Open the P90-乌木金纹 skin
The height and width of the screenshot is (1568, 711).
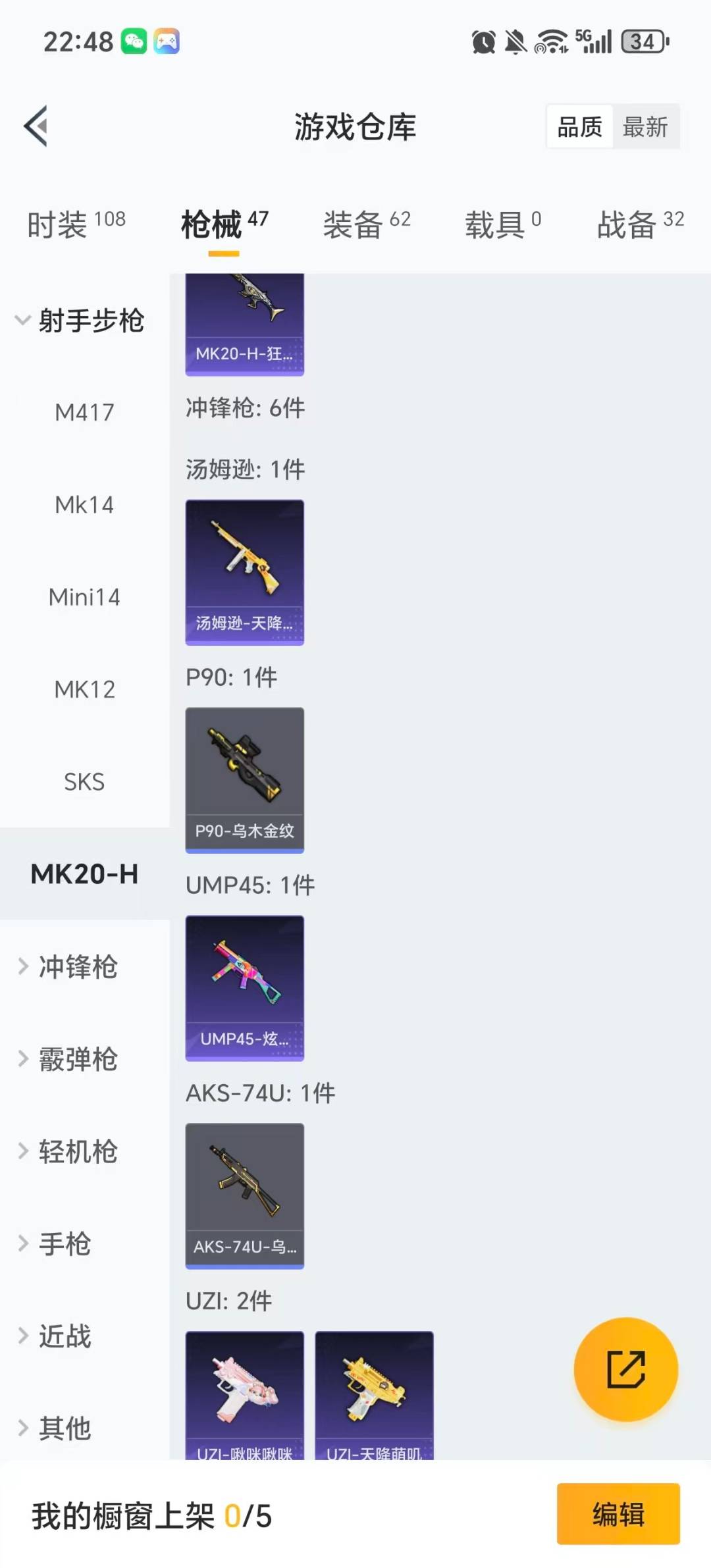pos(244,779)
